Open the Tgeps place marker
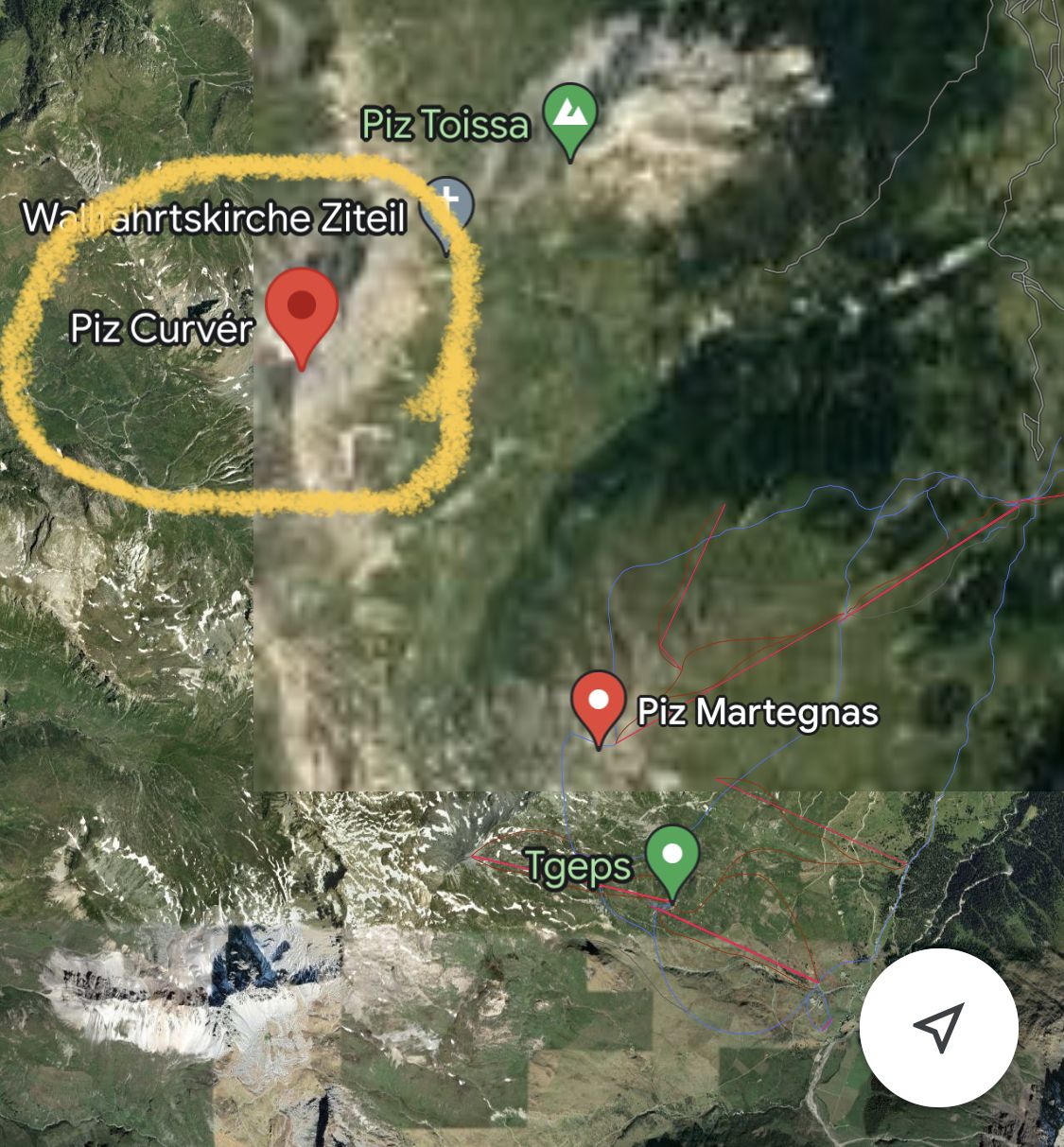 tap(672, 856)
